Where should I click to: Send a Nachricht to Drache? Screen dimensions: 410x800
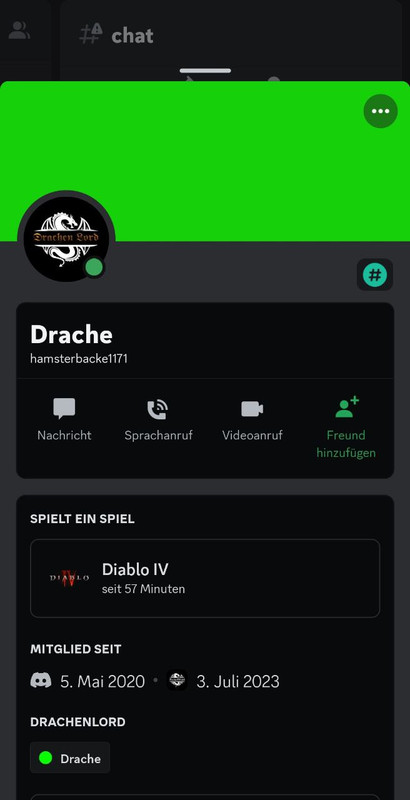point(64,420)
